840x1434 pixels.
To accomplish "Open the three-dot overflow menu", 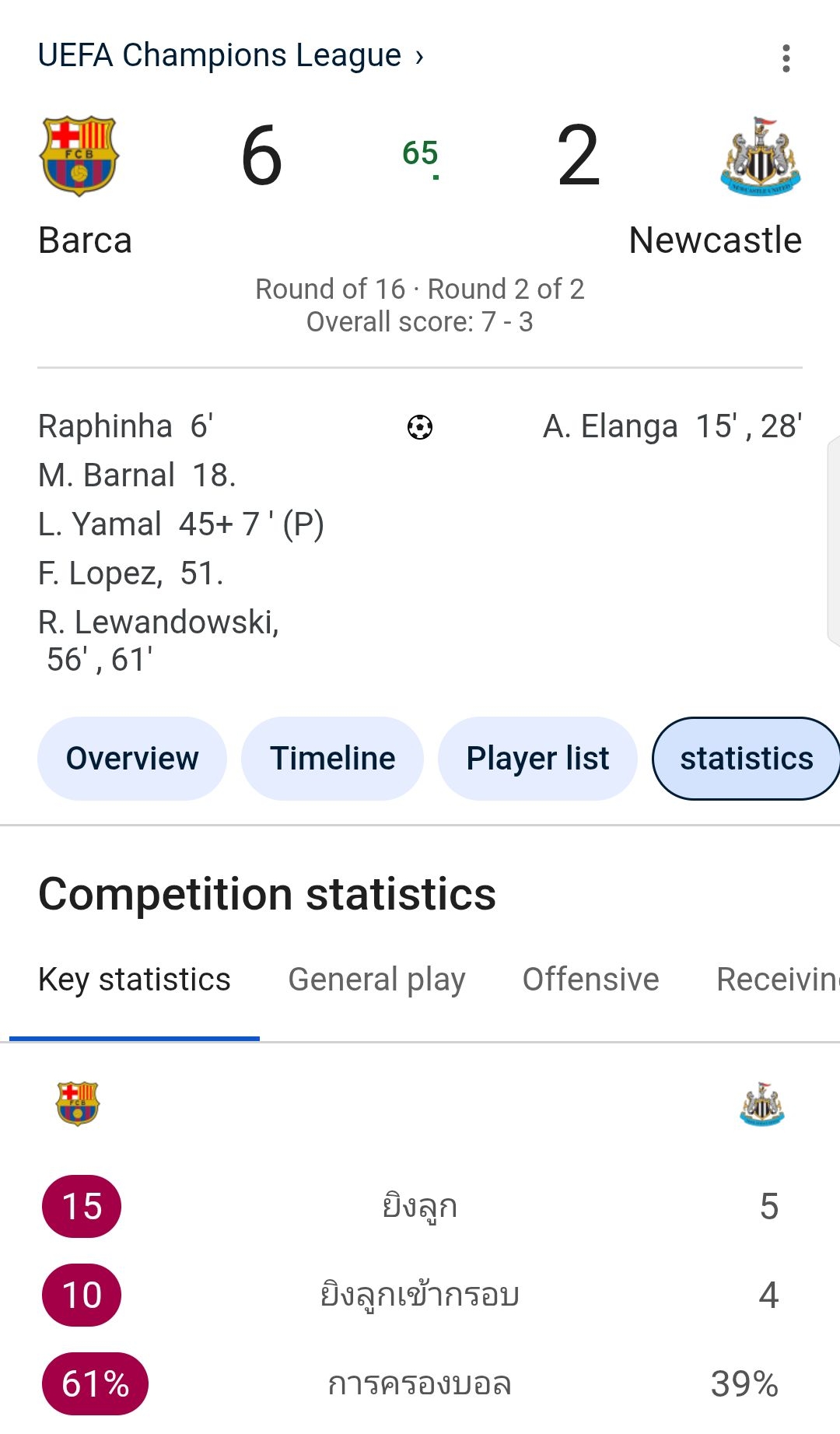I will (786, 58).
